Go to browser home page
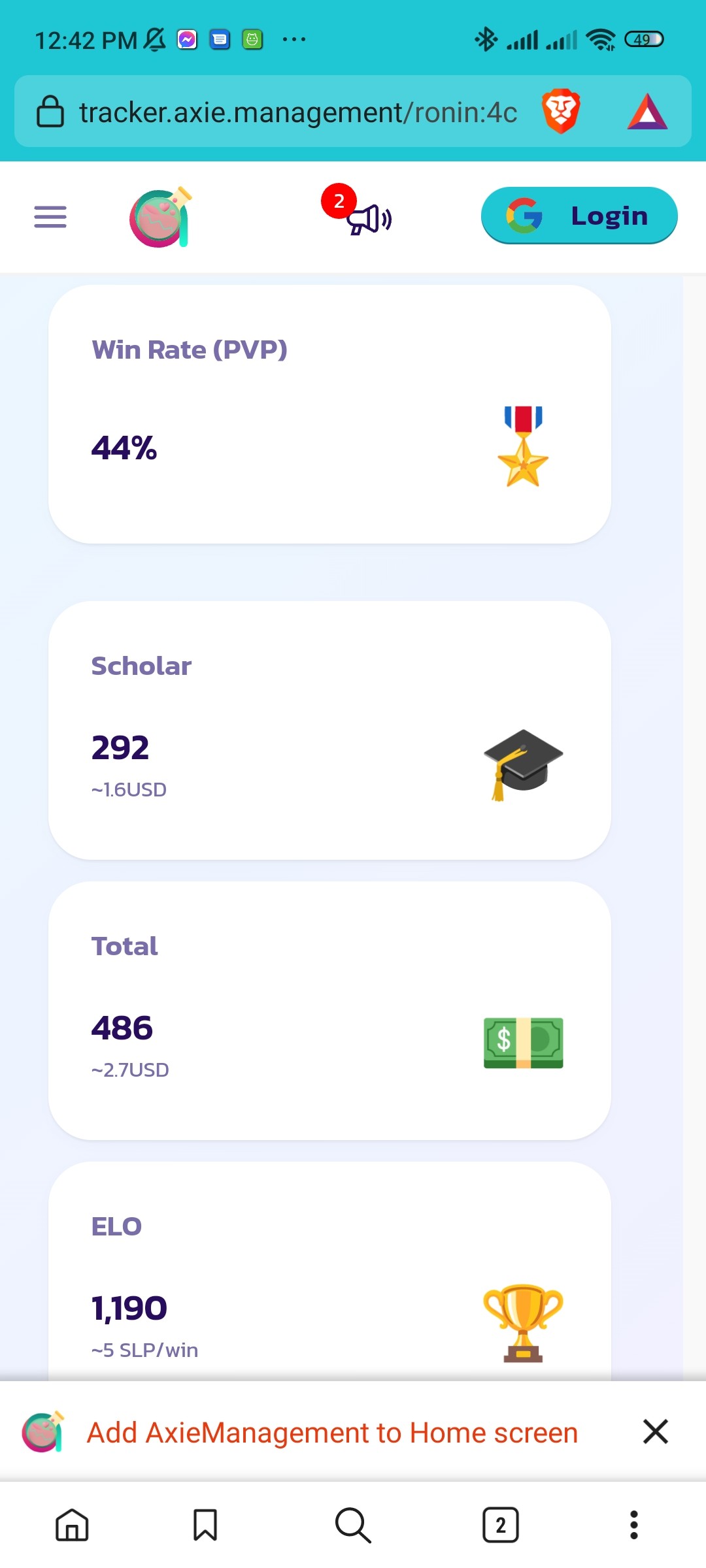 72,1525
